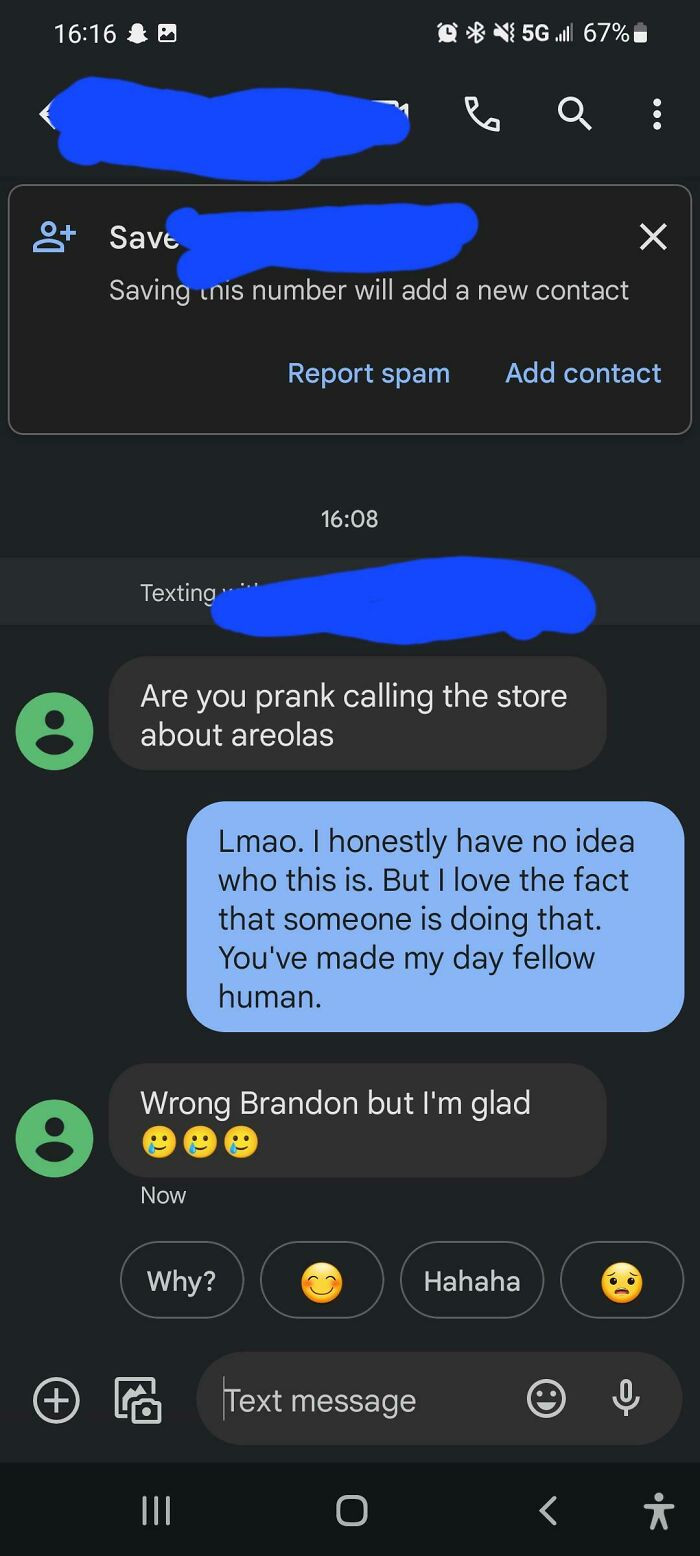Report this number as spam
Image resolution: width=700 pixels, height=1556 pixels.
pyautogui.click(x=368, y=373)
